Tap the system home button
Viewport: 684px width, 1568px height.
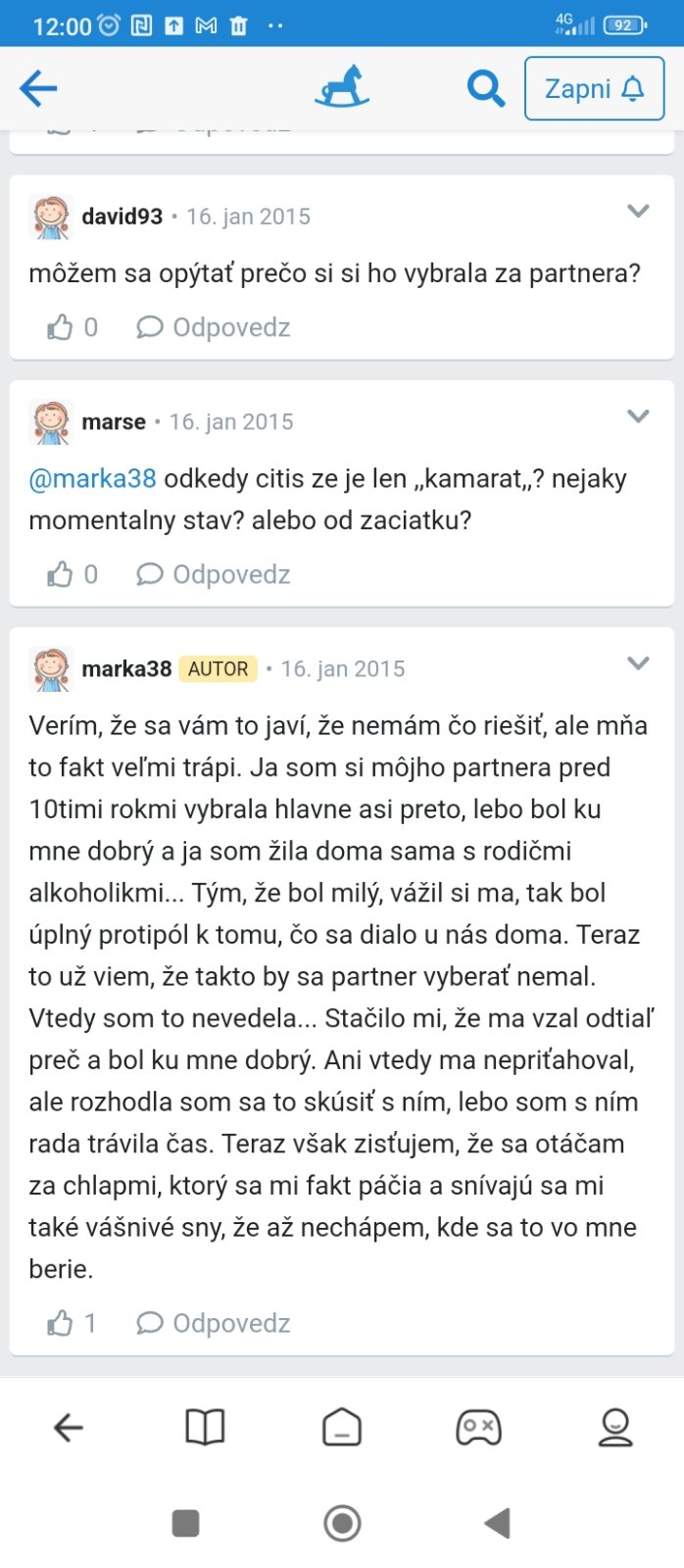pyautogui.click(x=342, y=1523)
